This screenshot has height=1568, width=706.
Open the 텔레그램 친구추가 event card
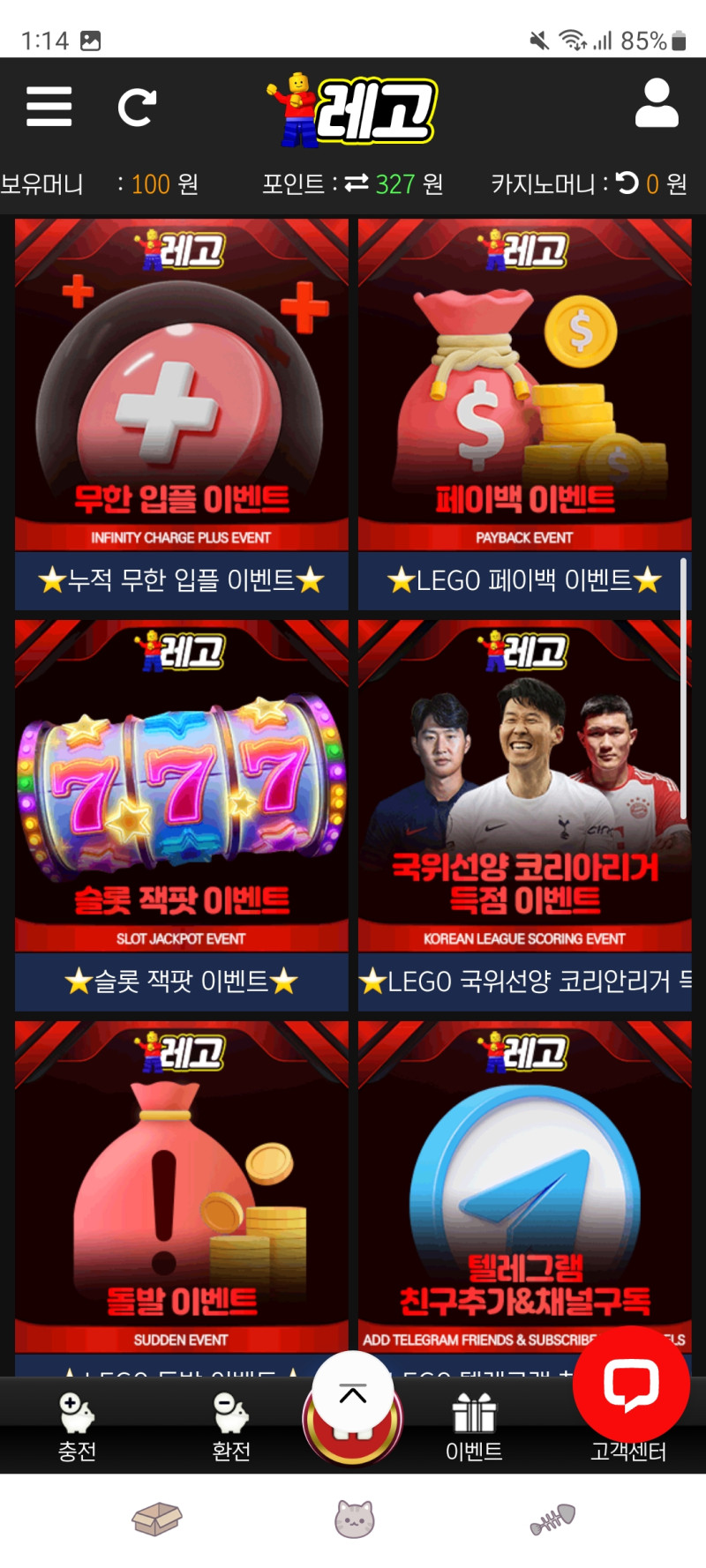click(x=524, y=1191)
